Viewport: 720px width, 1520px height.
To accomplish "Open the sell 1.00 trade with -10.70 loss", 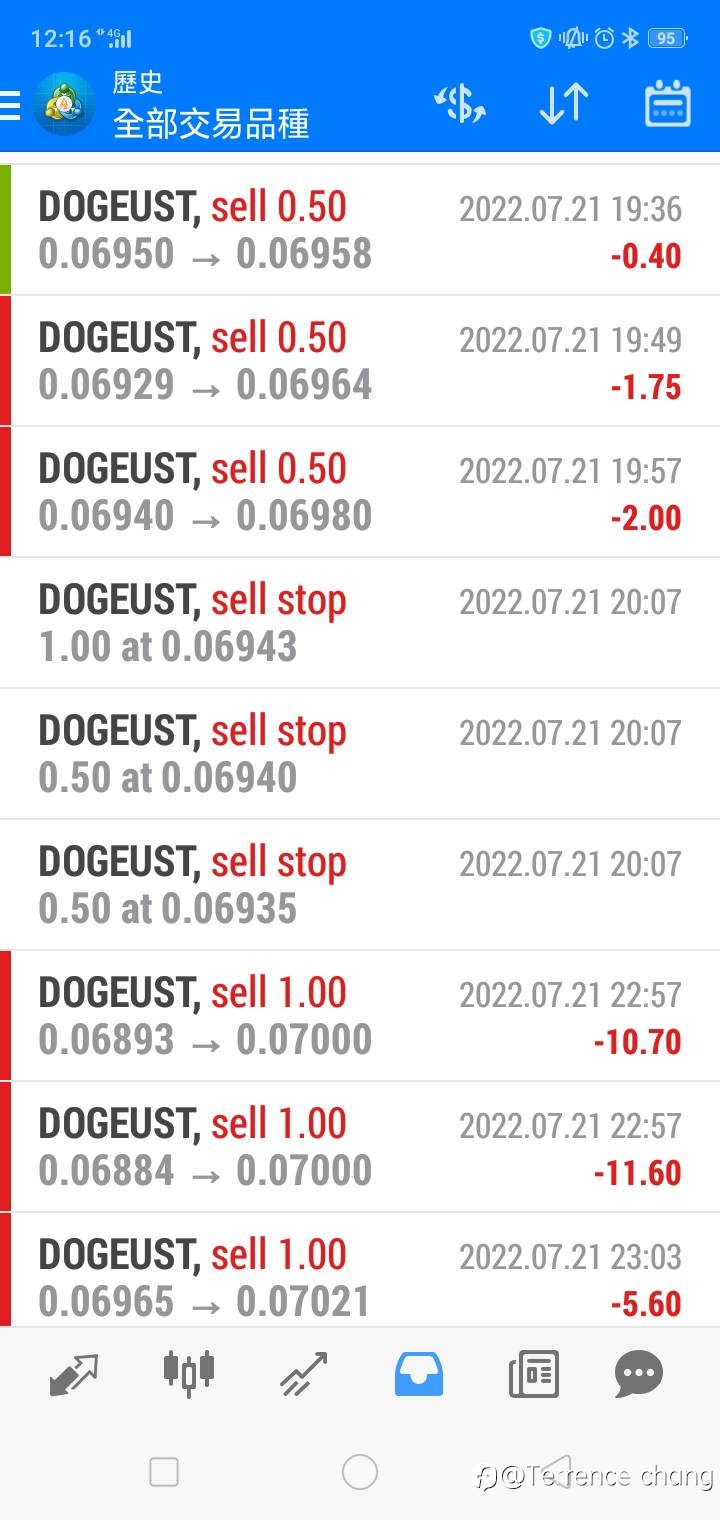I will pos(360,1016).
